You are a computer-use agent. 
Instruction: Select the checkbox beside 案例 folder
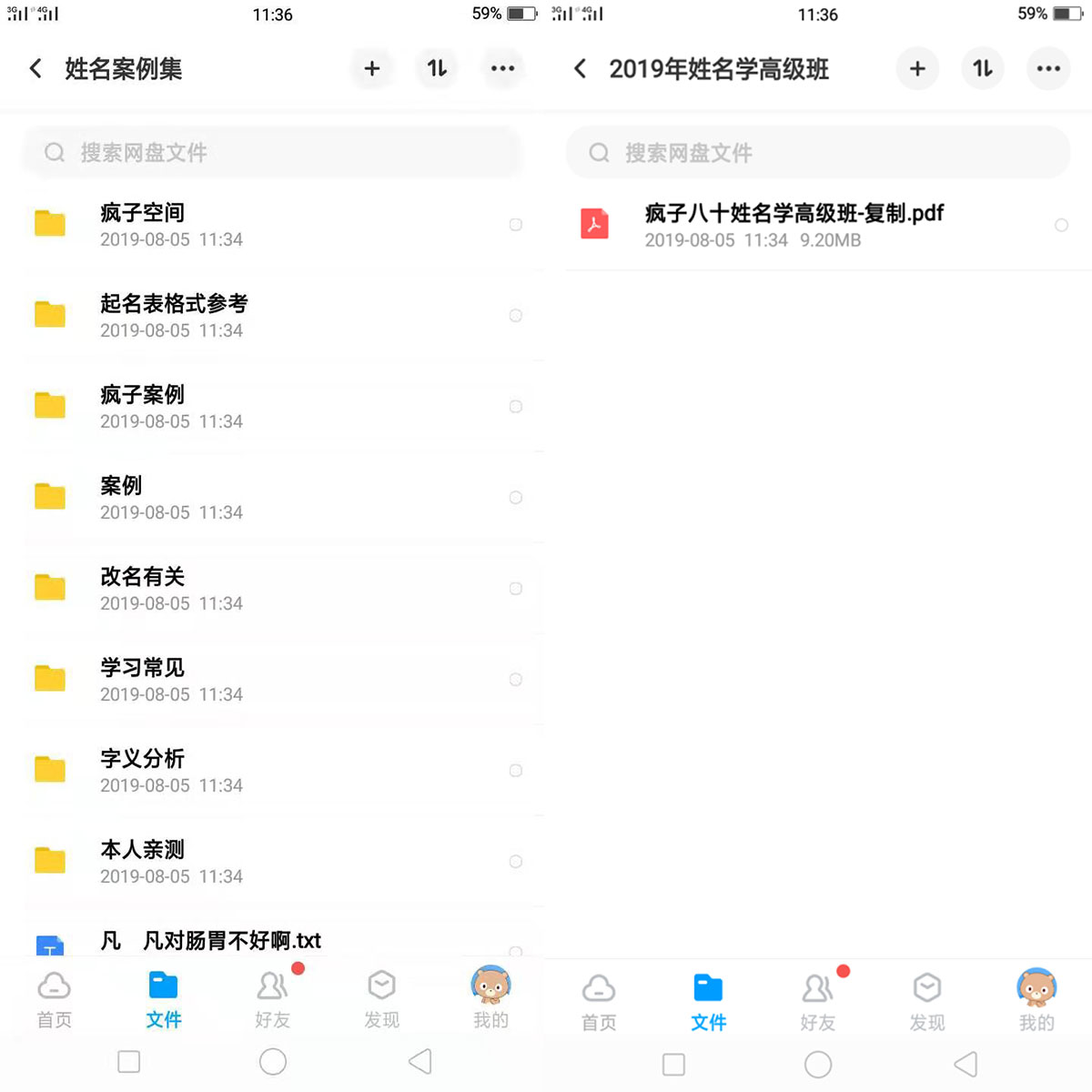click(x=516, y=498)
